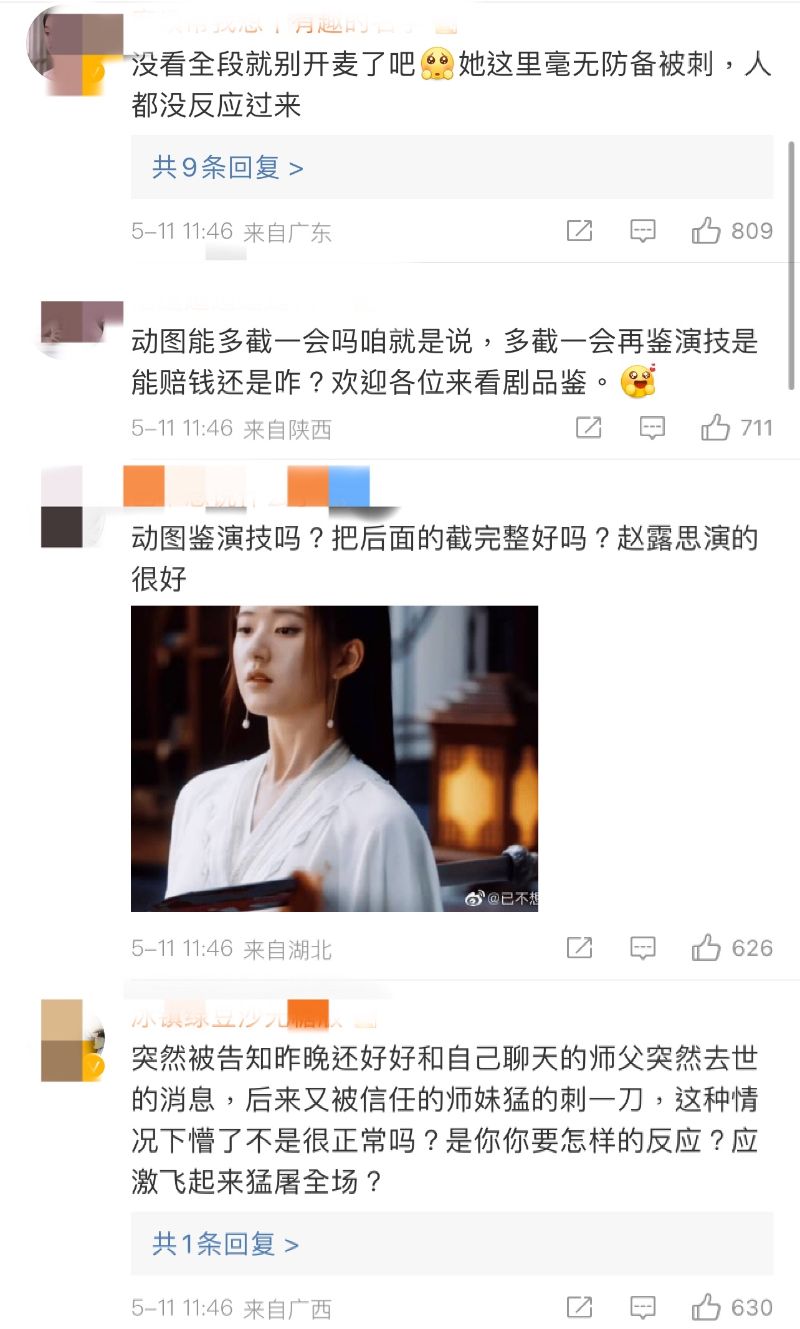Screen dimensions: 800x1329
Task: Expand the 共1条回复 reply link
Action: click(x=225, y=1244)
